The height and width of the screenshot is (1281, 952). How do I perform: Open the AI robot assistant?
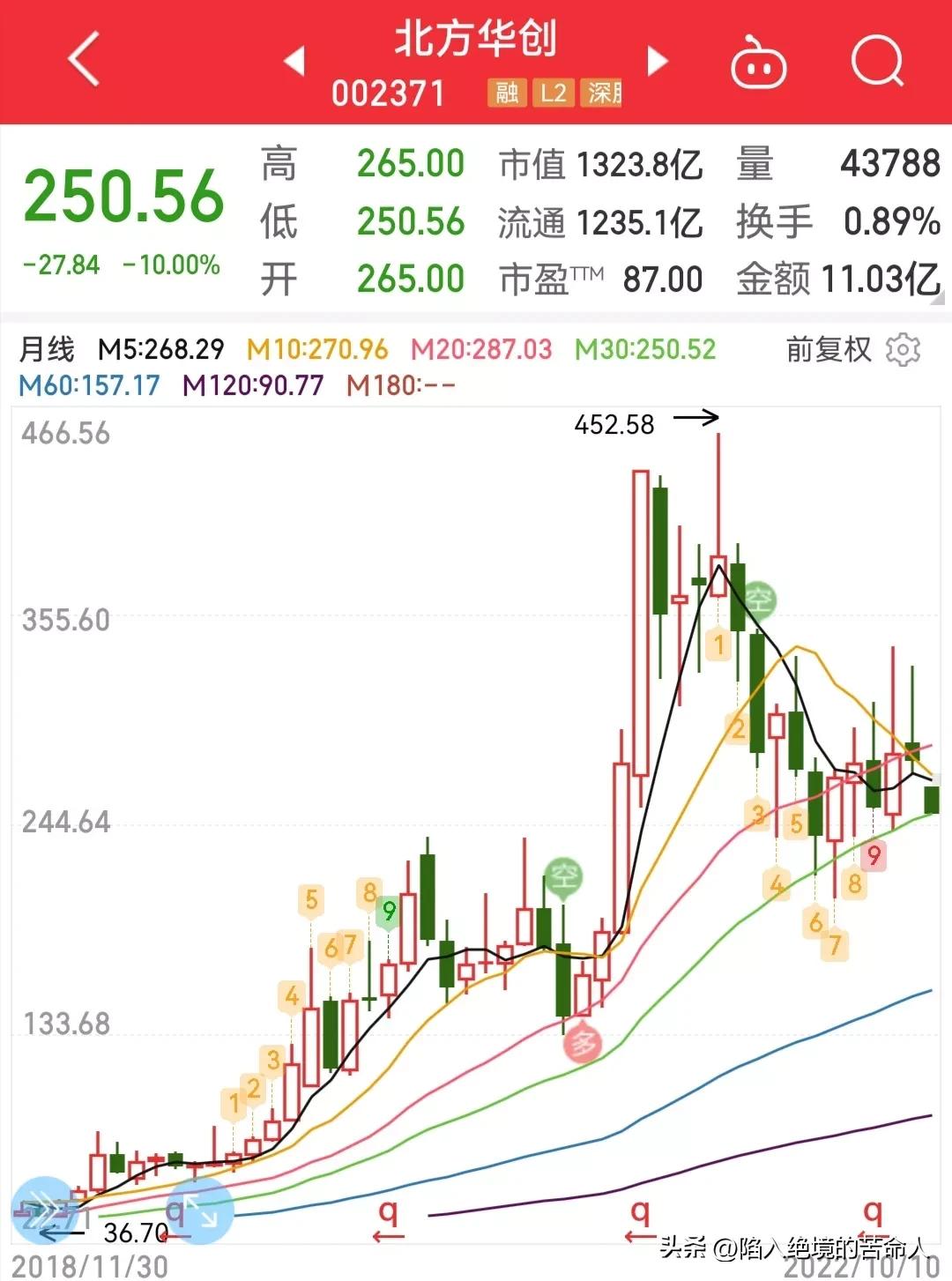tap(760, 64)
